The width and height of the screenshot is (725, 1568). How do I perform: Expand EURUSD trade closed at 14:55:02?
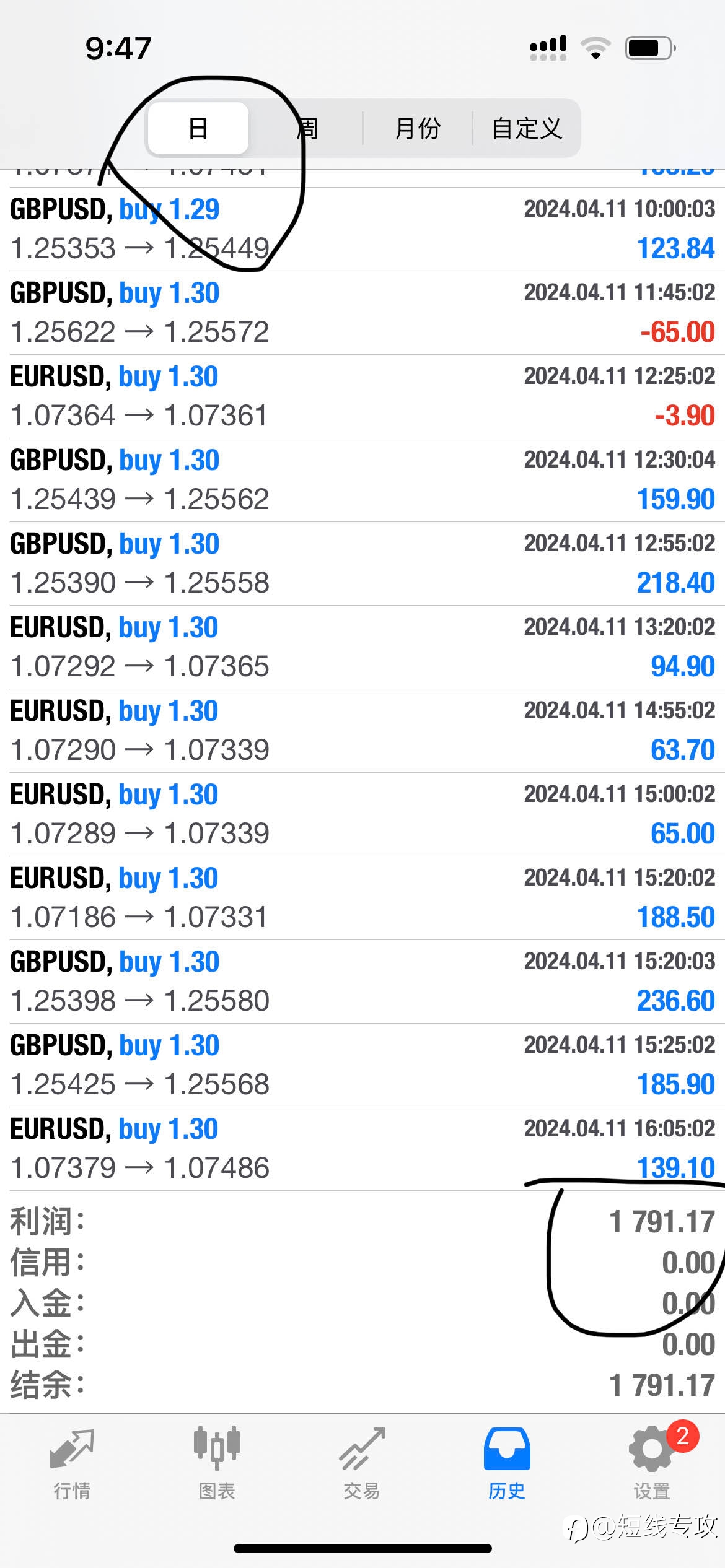pyautogui.click(x=362, y=731)
